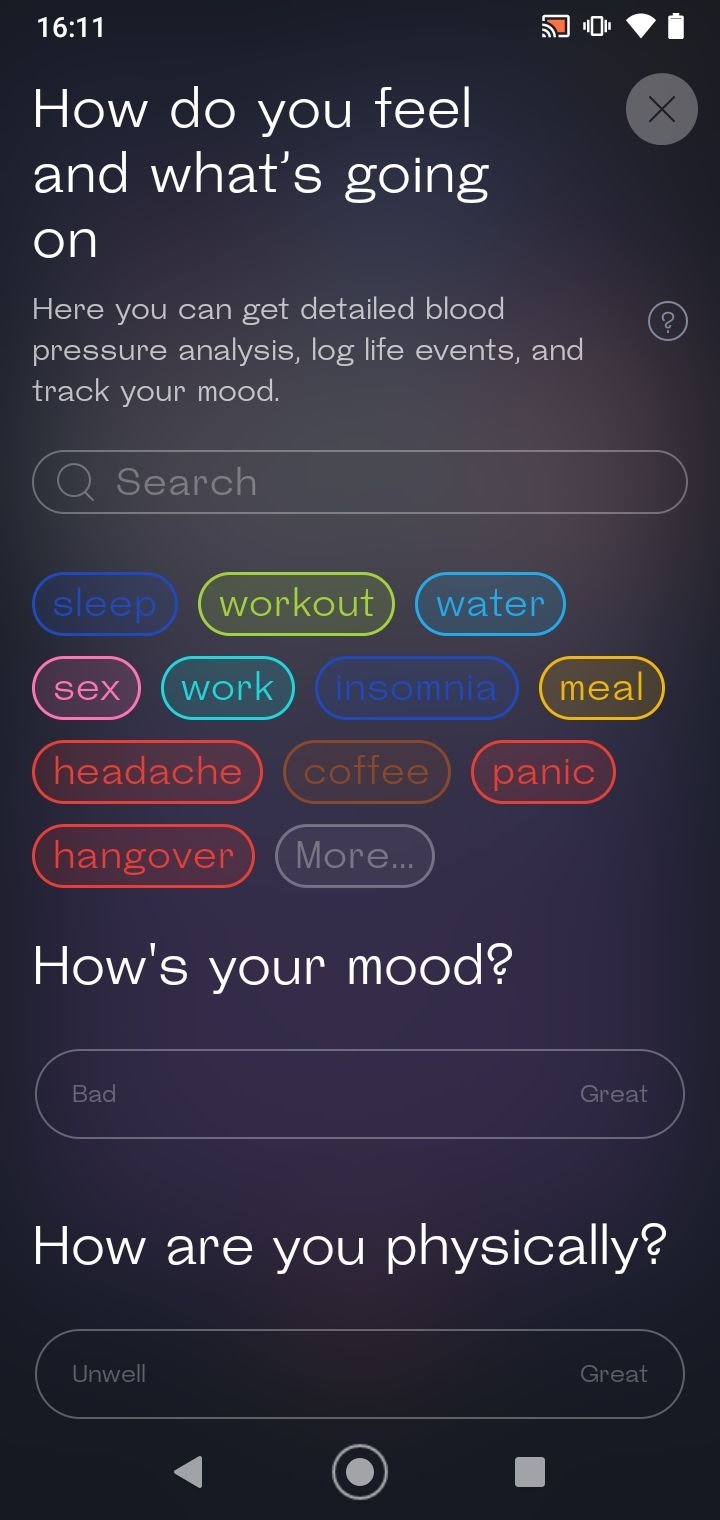Open the help question mark icon
720x1520 pixels.
pyautogui.click(x=667, y=322)
